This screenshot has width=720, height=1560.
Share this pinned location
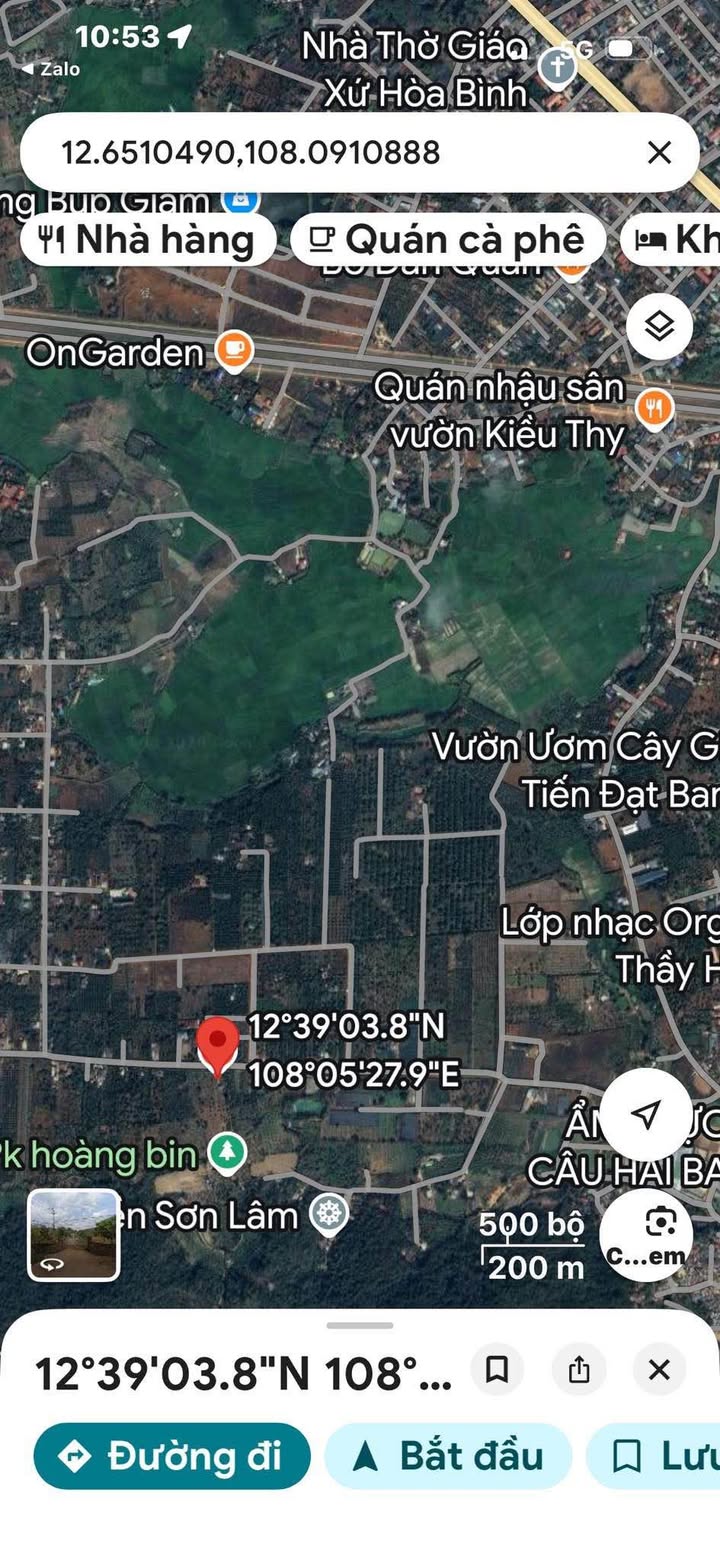(579, 1369)
